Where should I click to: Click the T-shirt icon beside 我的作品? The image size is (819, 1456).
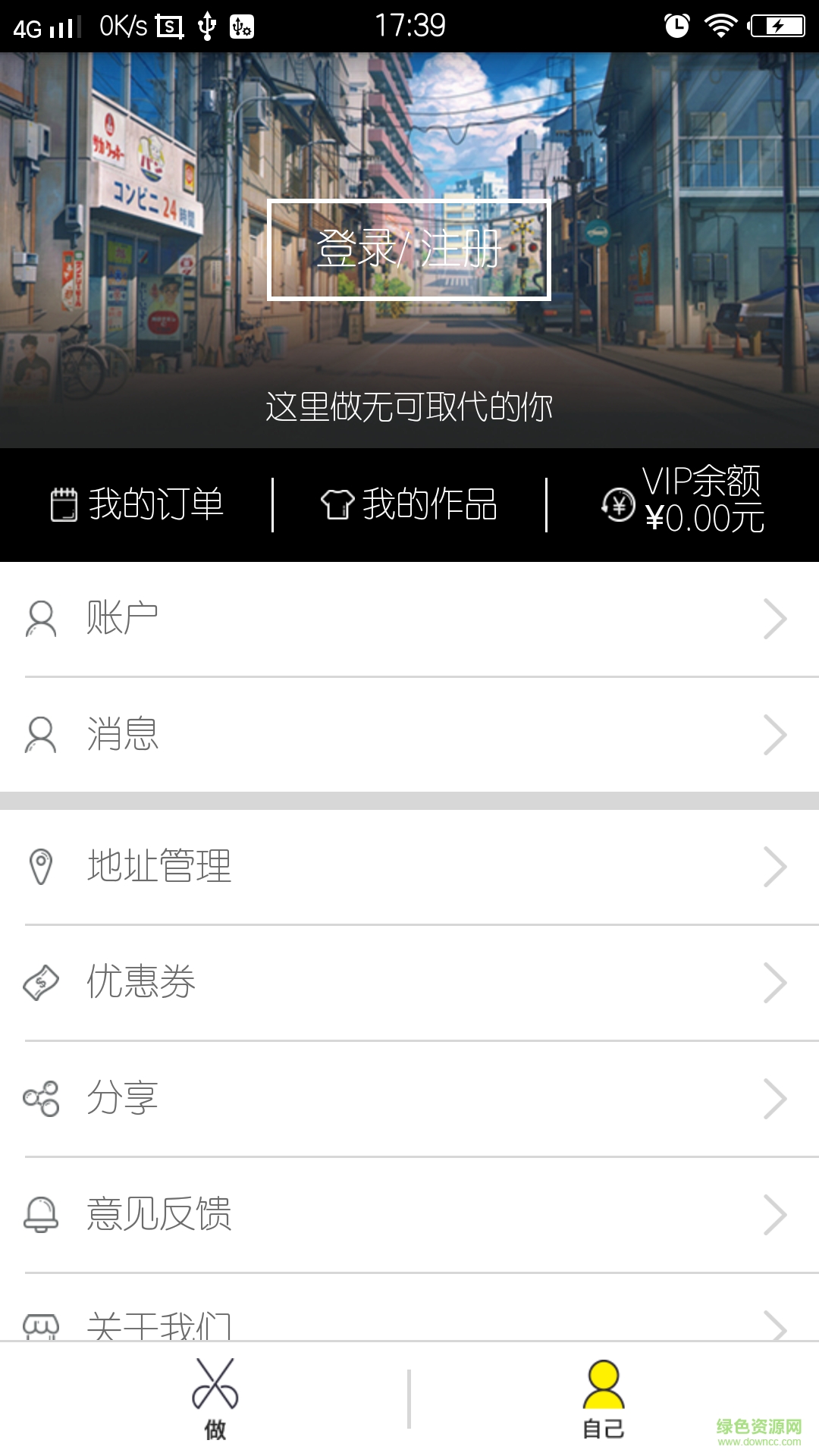point(339,504)
